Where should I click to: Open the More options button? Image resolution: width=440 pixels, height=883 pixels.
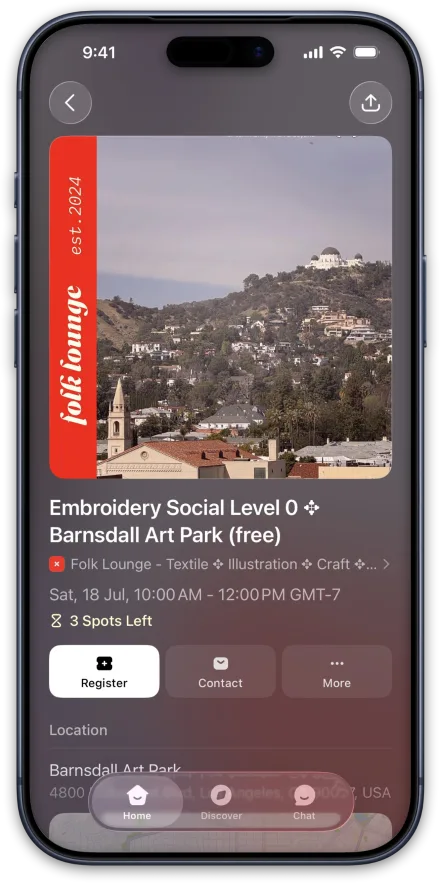click(336, 671)
